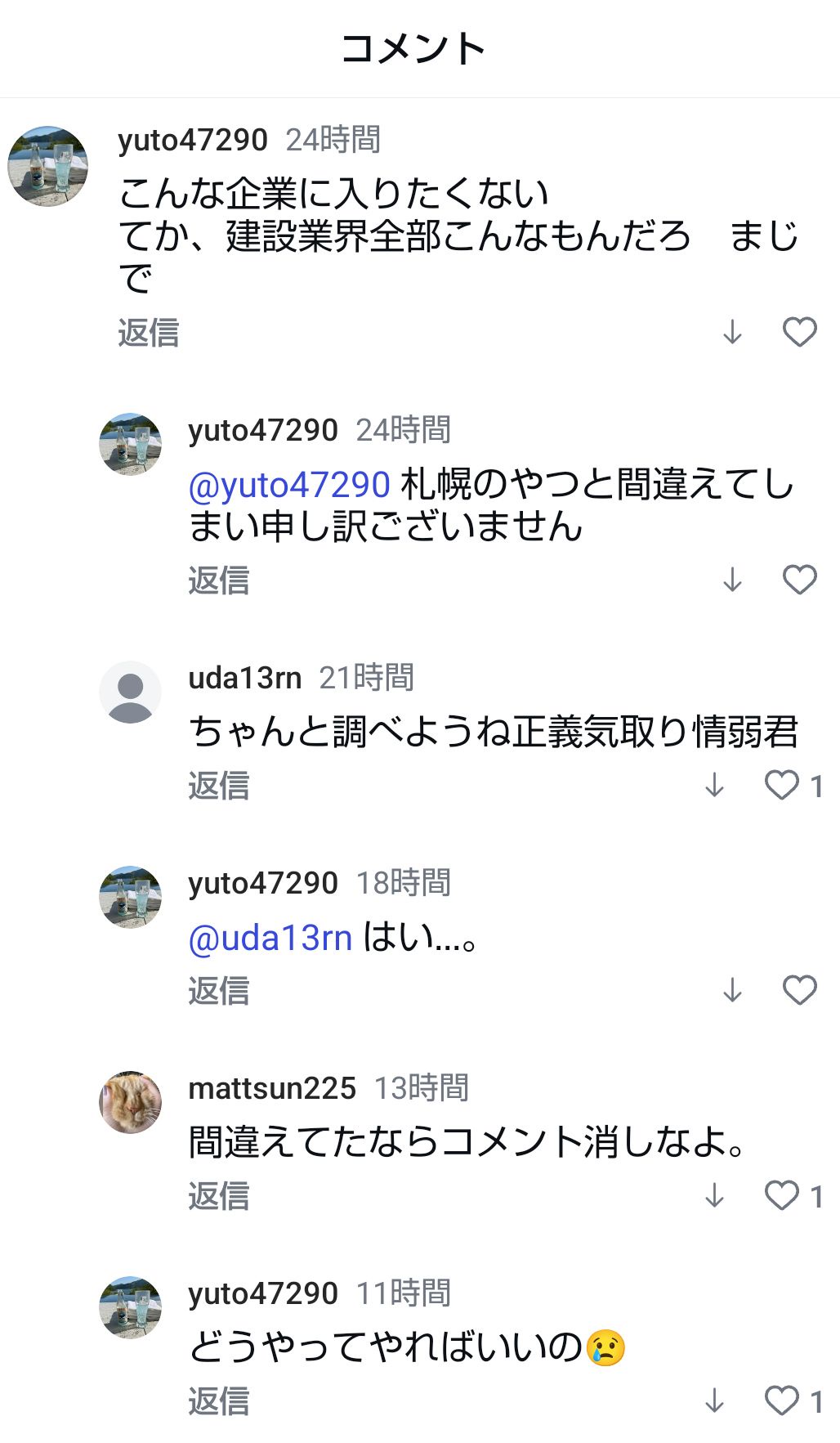Like the どうやってやればいいの comment
The height and width of the screenshot is (1443, 840).
click(x=782, y=1400)
